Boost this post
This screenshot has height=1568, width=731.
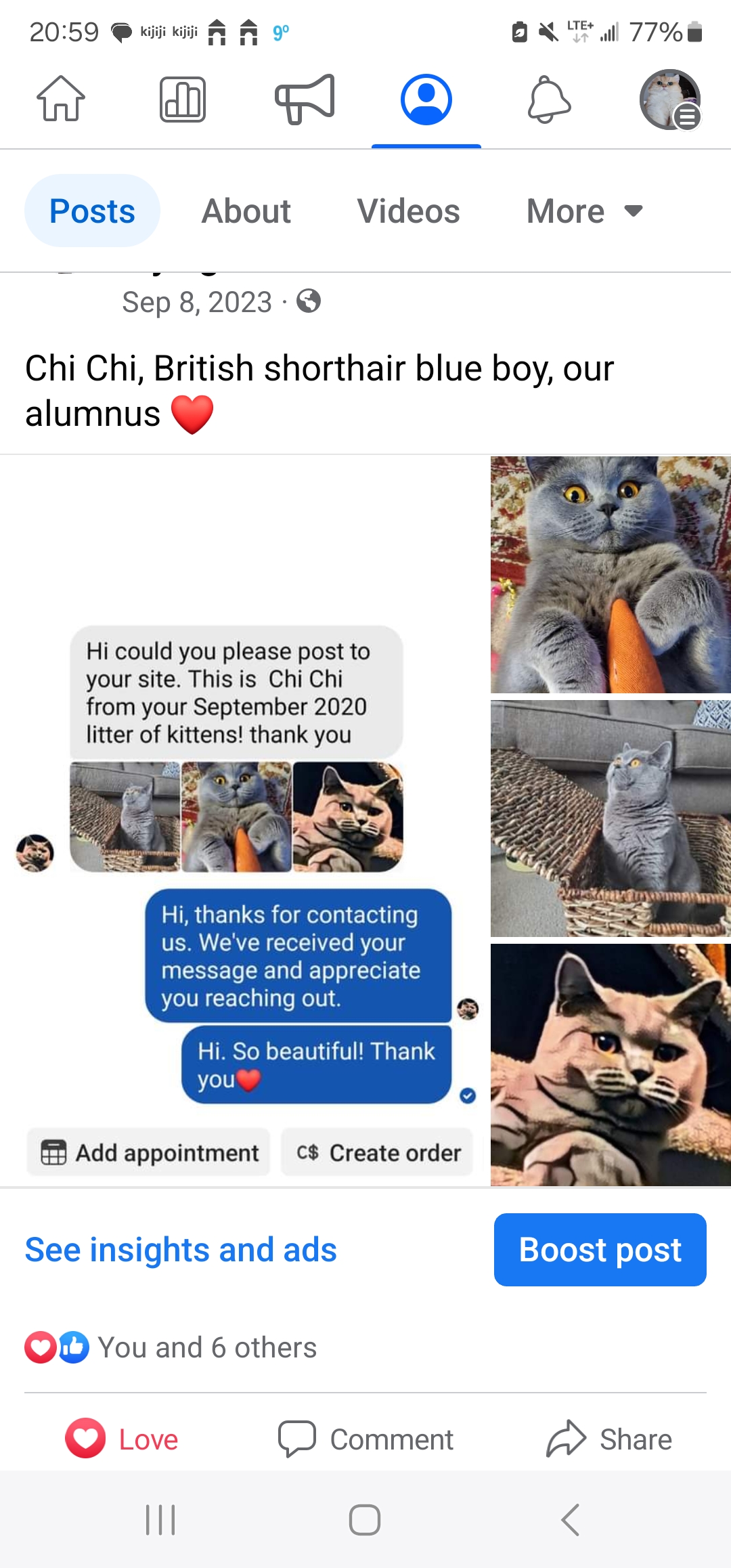click(600, 1250)
